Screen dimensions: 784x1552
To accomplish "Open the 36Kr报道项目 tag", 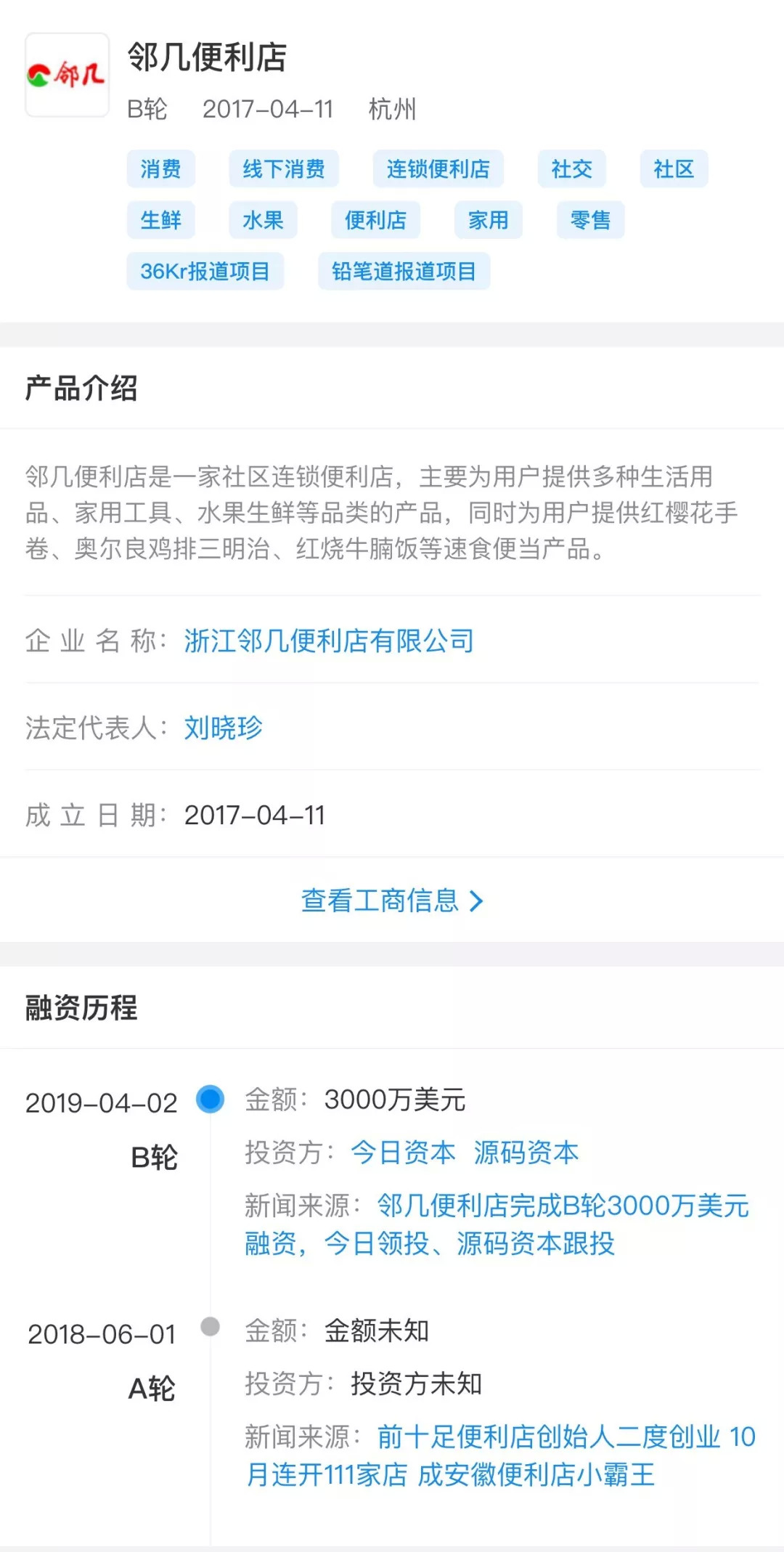I will [205, 271].
